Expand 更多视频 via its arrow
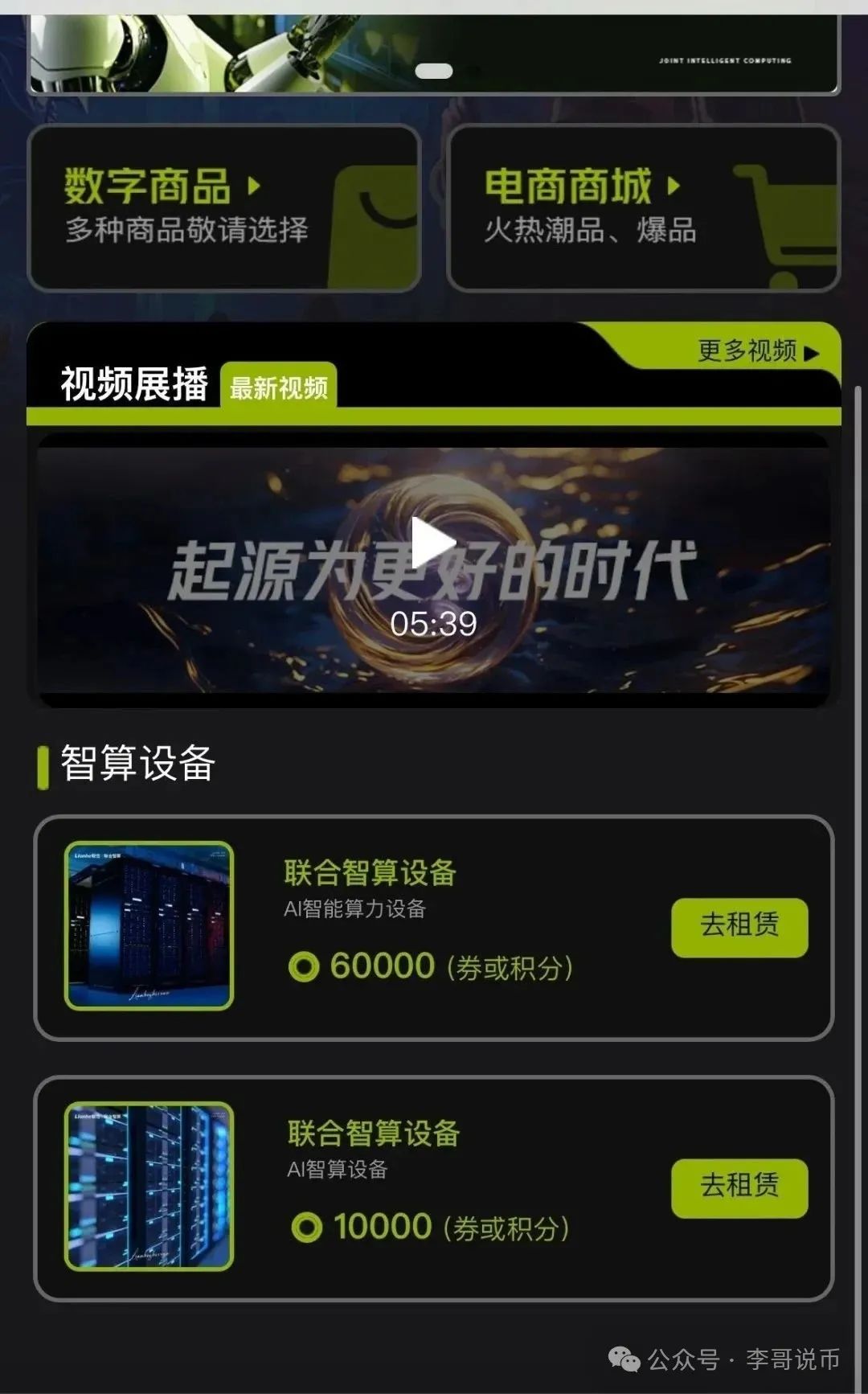This screenshot has width=868, height=1394. (x=814, y=352)
